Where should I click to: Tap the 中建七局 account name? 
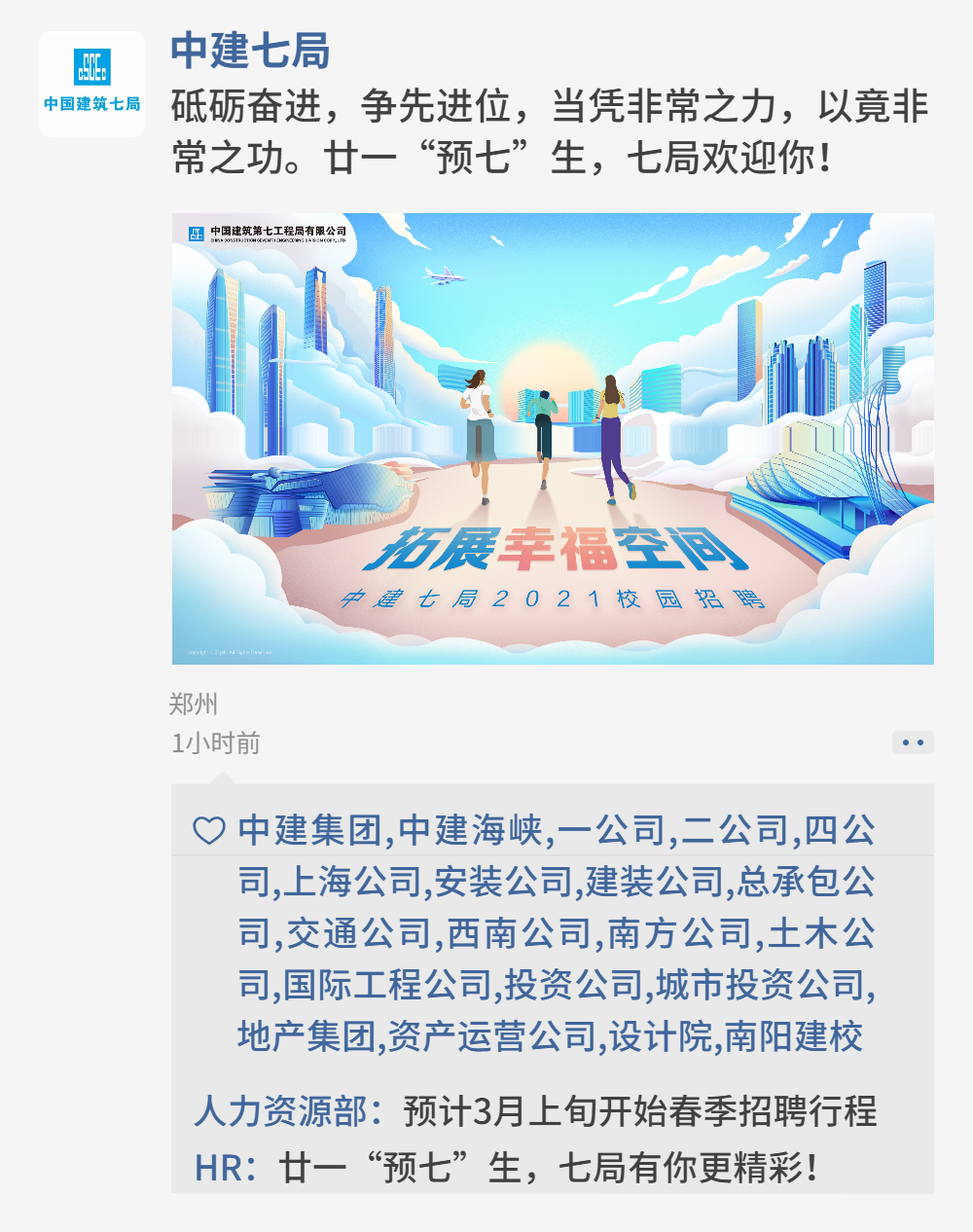250,51
